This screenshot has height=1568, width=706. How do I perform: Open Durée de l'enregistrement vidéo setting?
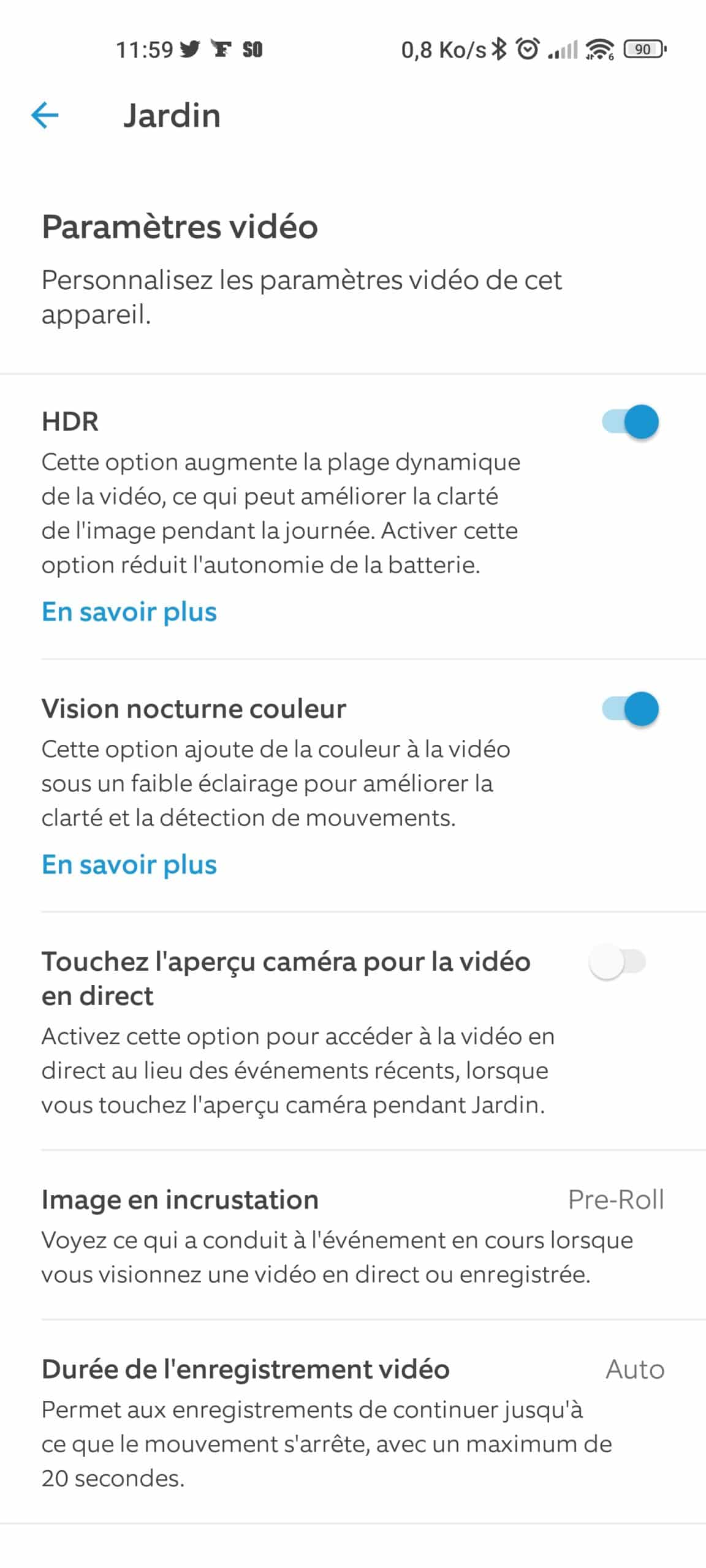pyautogui.click(x=353, y=1422)
